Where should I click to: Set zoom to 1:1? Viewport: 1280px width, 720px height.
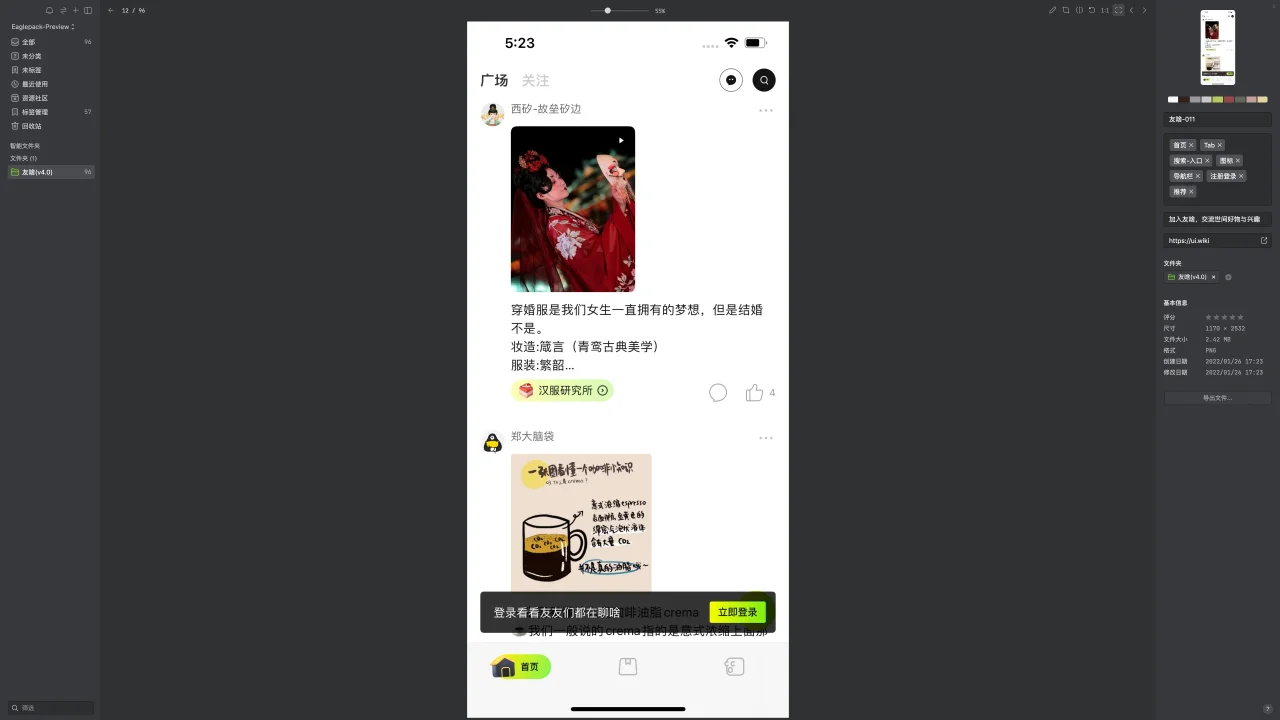pyautogui.click(x=1105, y=10)
